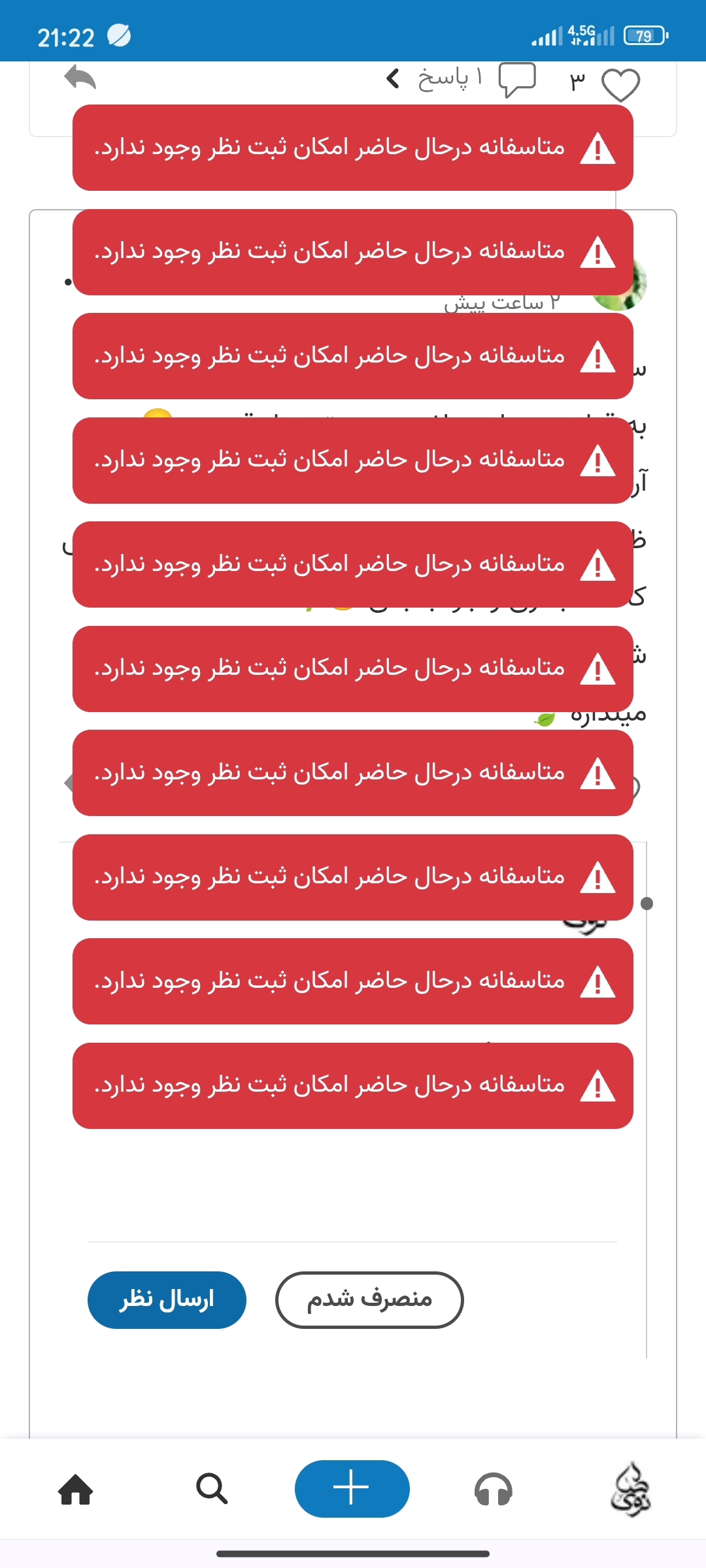Switch to the Home tab in bottom navigation
706x1568 pixels.
(x=76, y=1488)
